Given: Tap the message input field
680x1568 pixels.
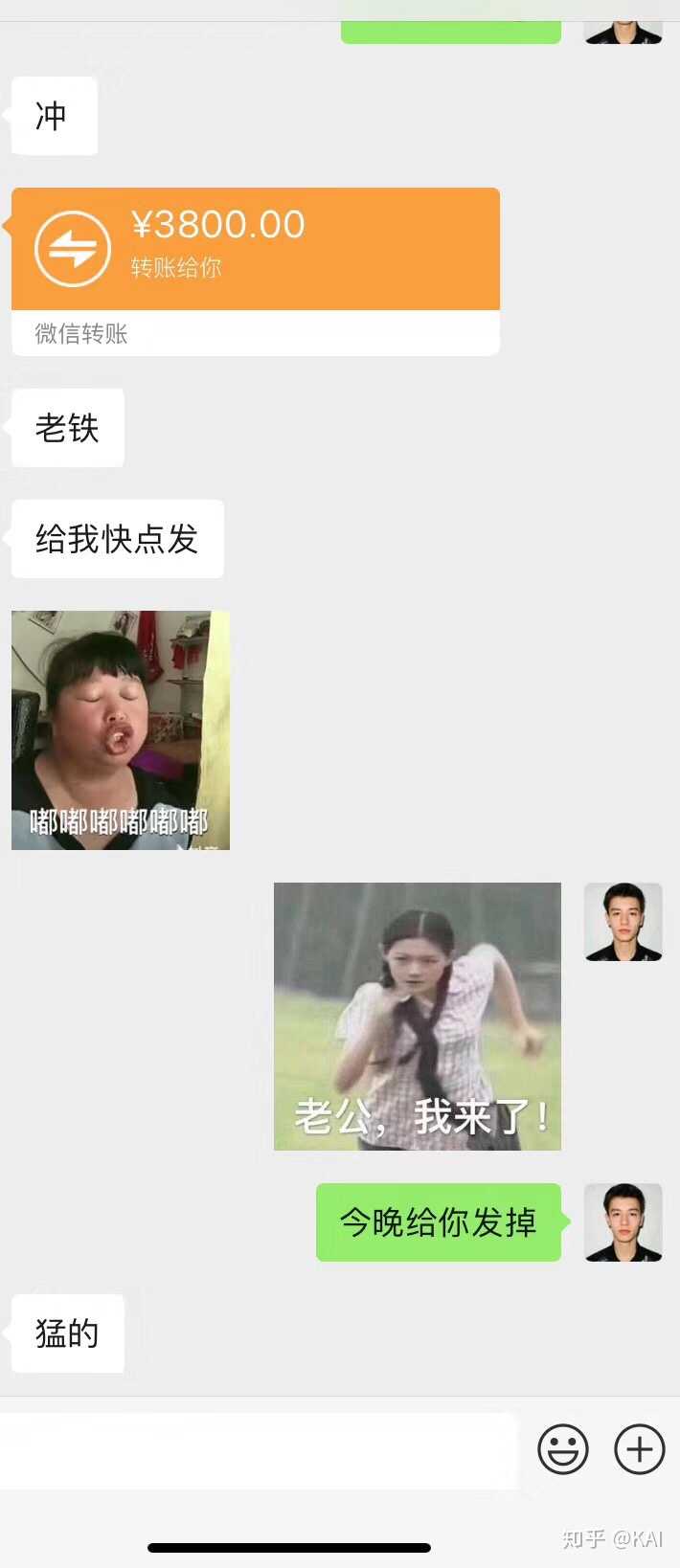Looking at the screenshot, I should tap(259, 1450).
